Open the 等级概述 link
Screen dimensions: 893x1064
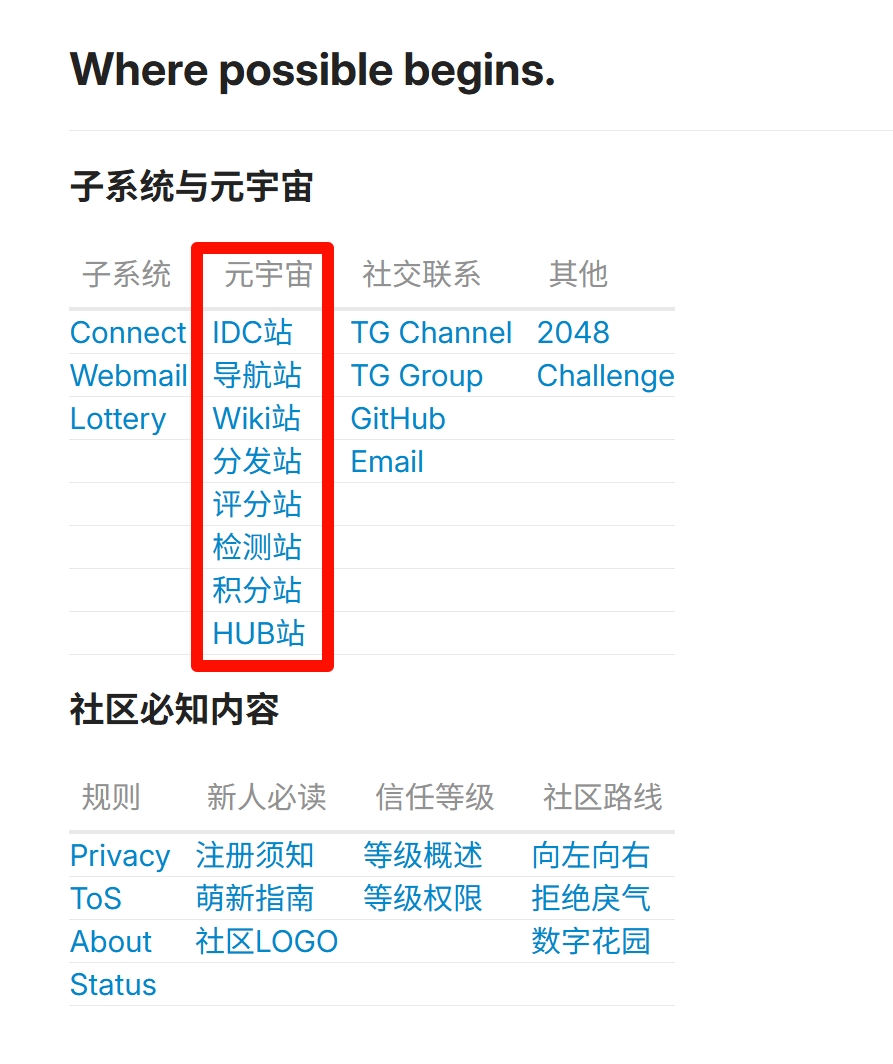coord(423,855)
